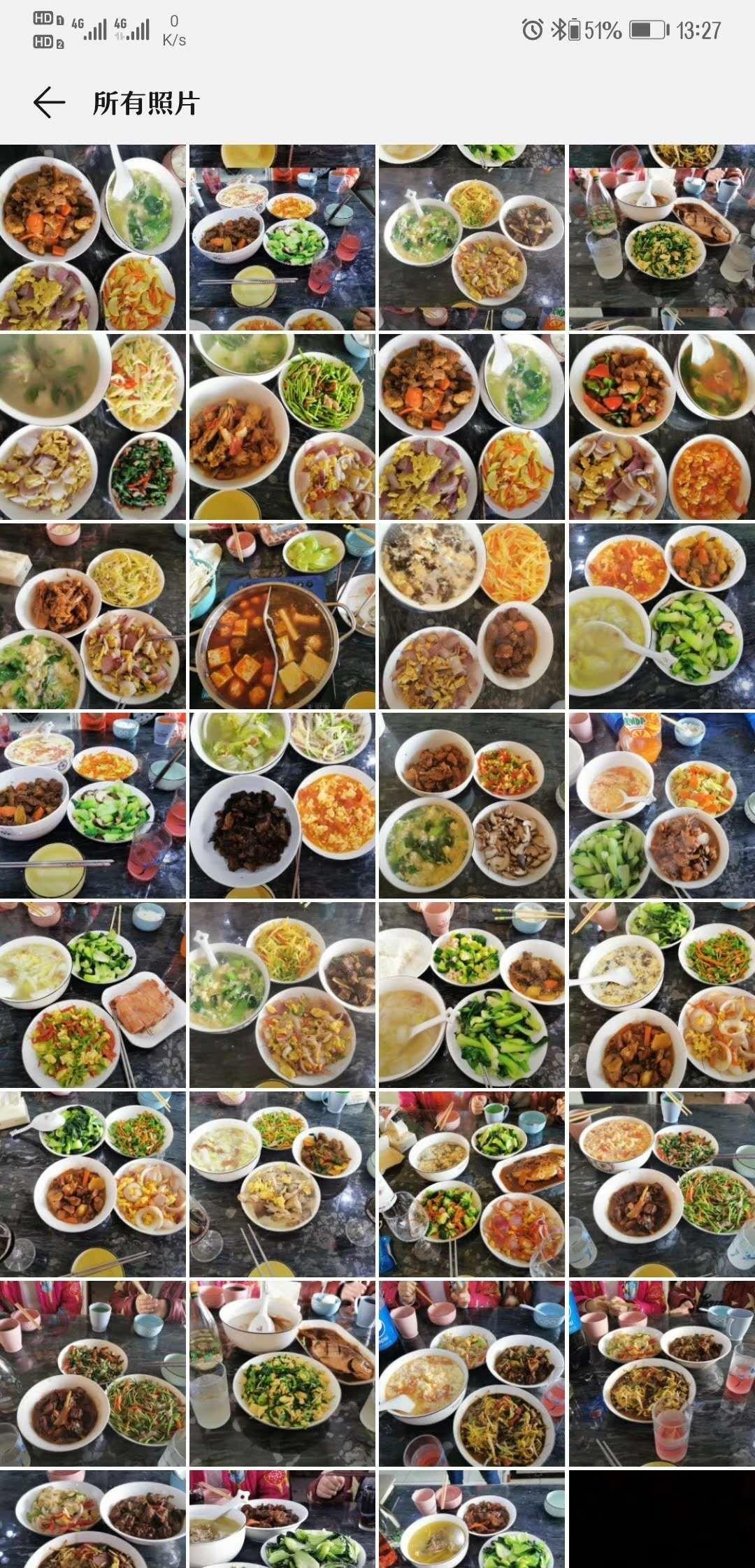
Task: Open the photo with the sliced mushroom dish
Action: pos(471,805)
